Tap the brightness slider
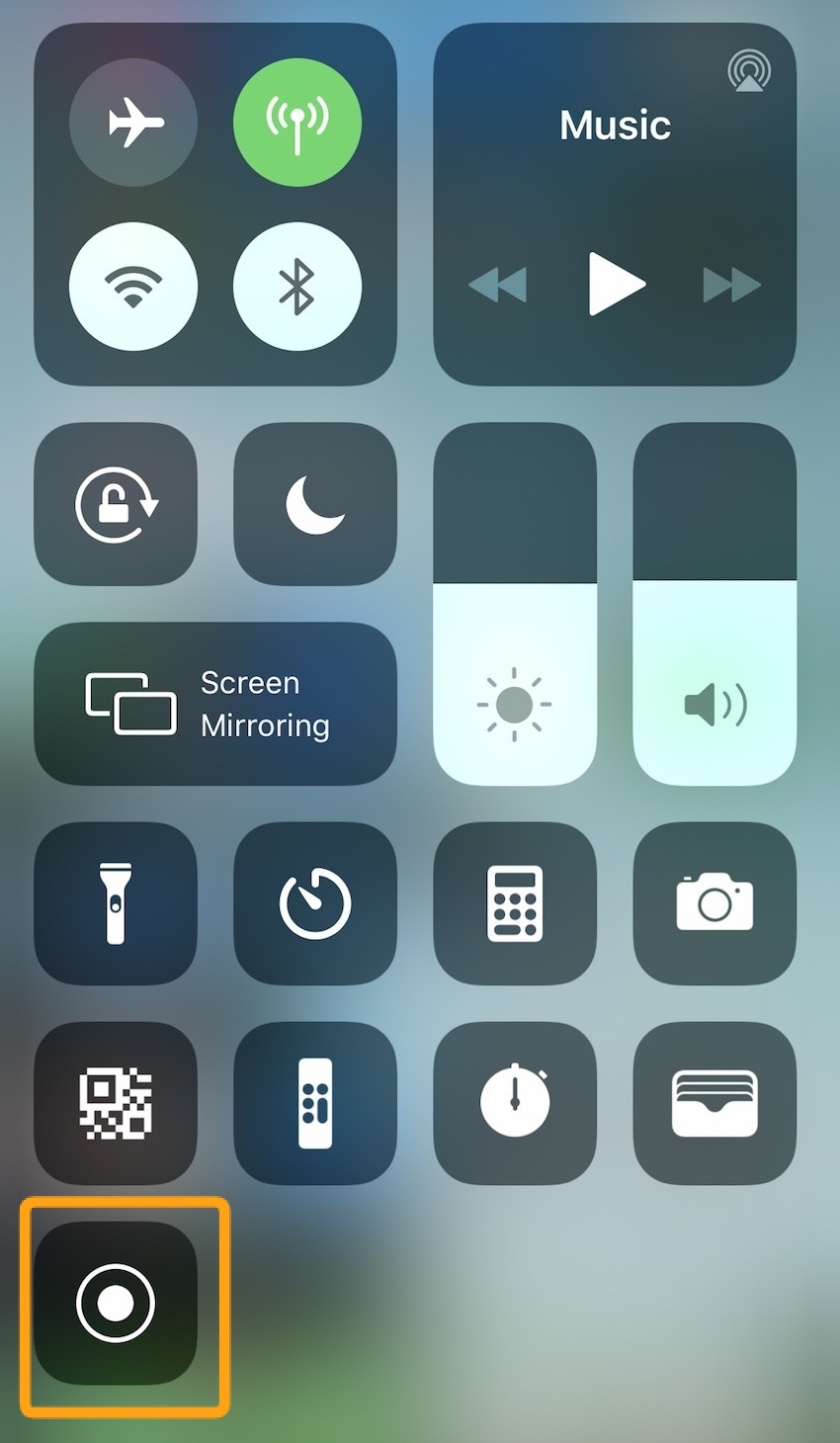This screenshot has width=840, height=1443. 515,603
